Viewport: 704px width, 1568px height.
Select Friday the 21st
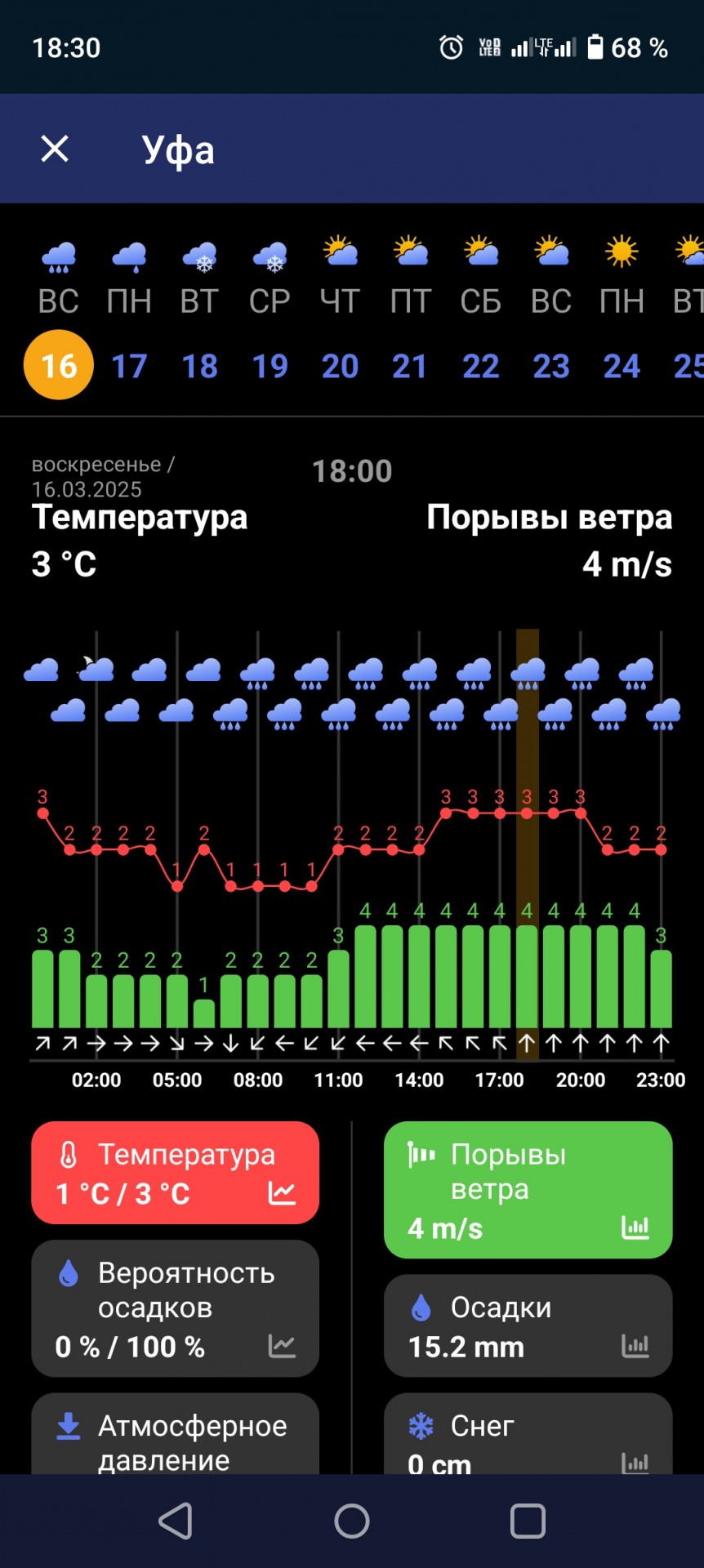[x=410, y=318]
